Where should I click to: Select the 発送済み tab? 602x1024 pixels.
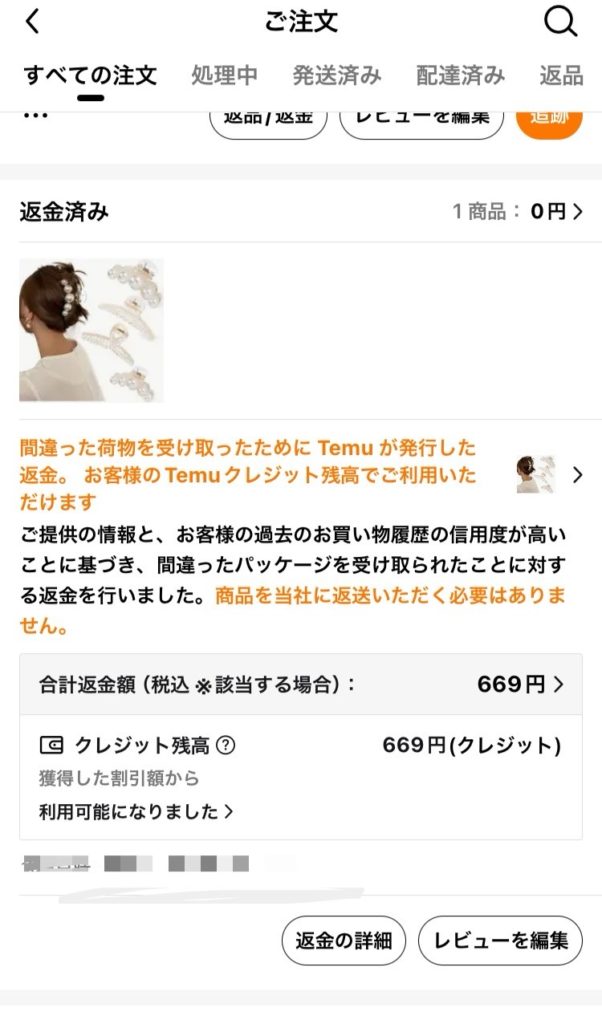click(x=337, y=75)
